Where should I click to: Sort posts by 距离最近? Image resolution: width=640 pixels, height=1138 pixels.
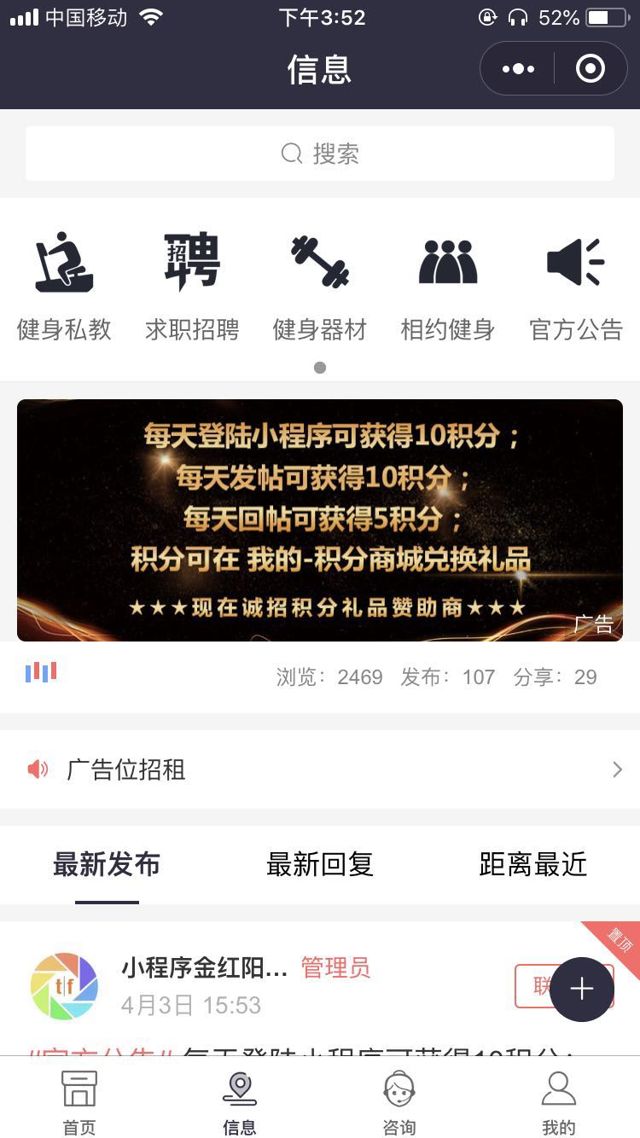(533, 865)
